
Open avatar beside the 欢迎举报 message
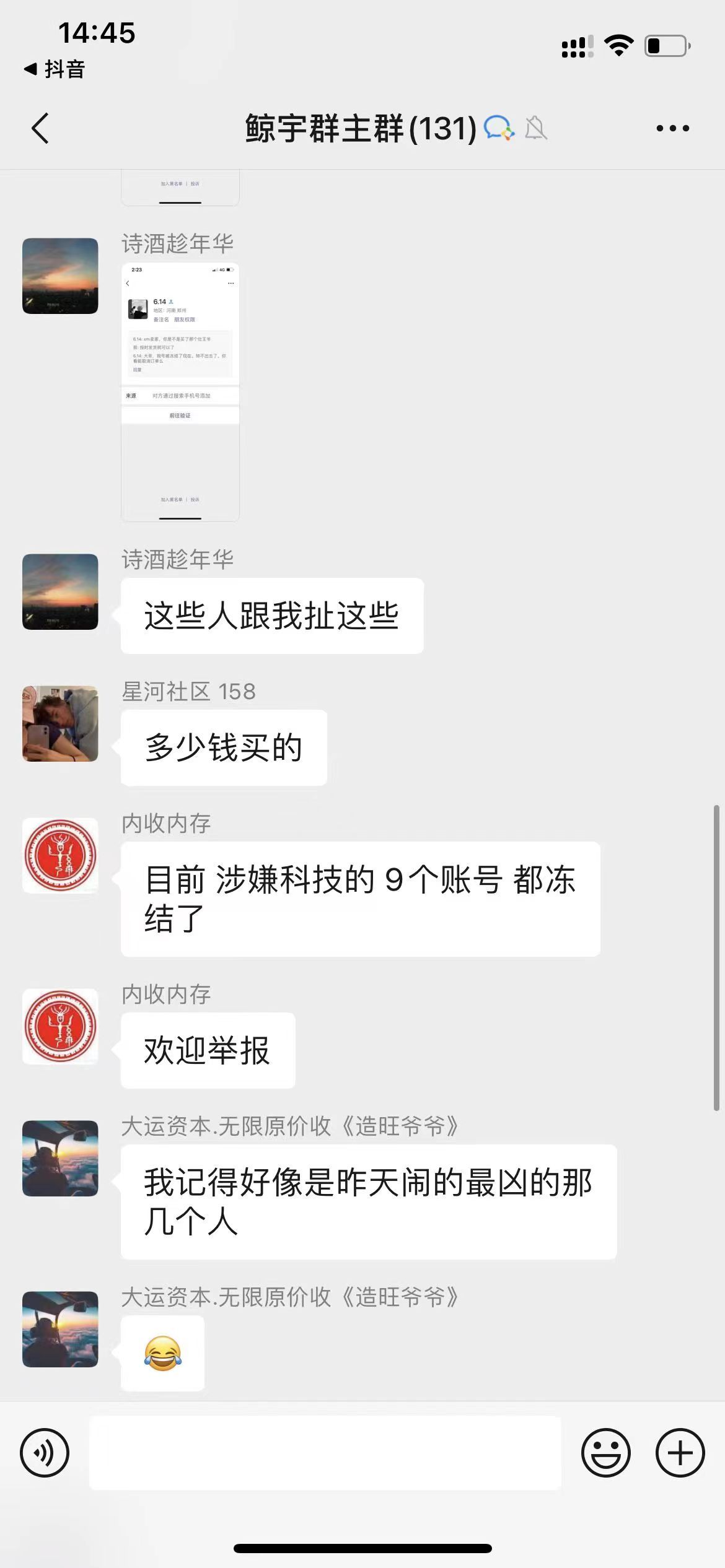(x=60, y=1026)
